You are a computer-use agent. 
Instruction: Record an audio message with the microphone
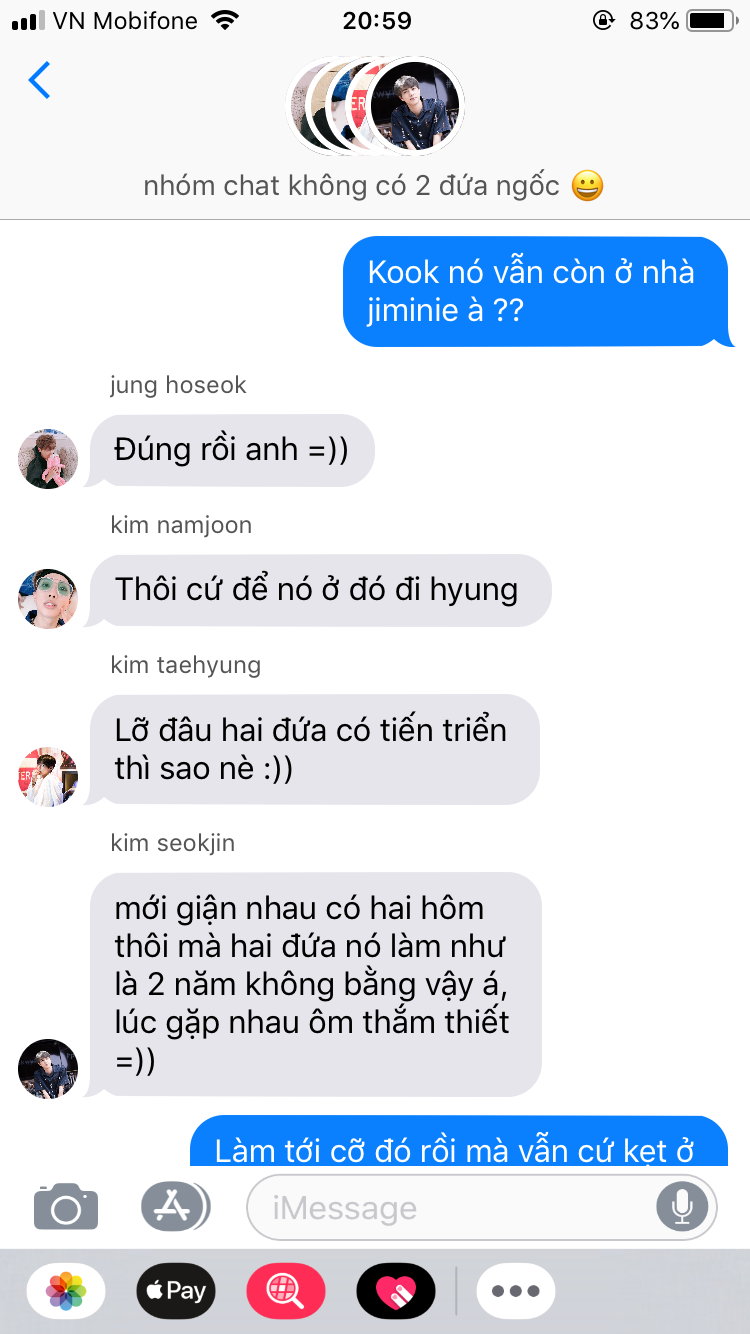(x=682, y=1208)
